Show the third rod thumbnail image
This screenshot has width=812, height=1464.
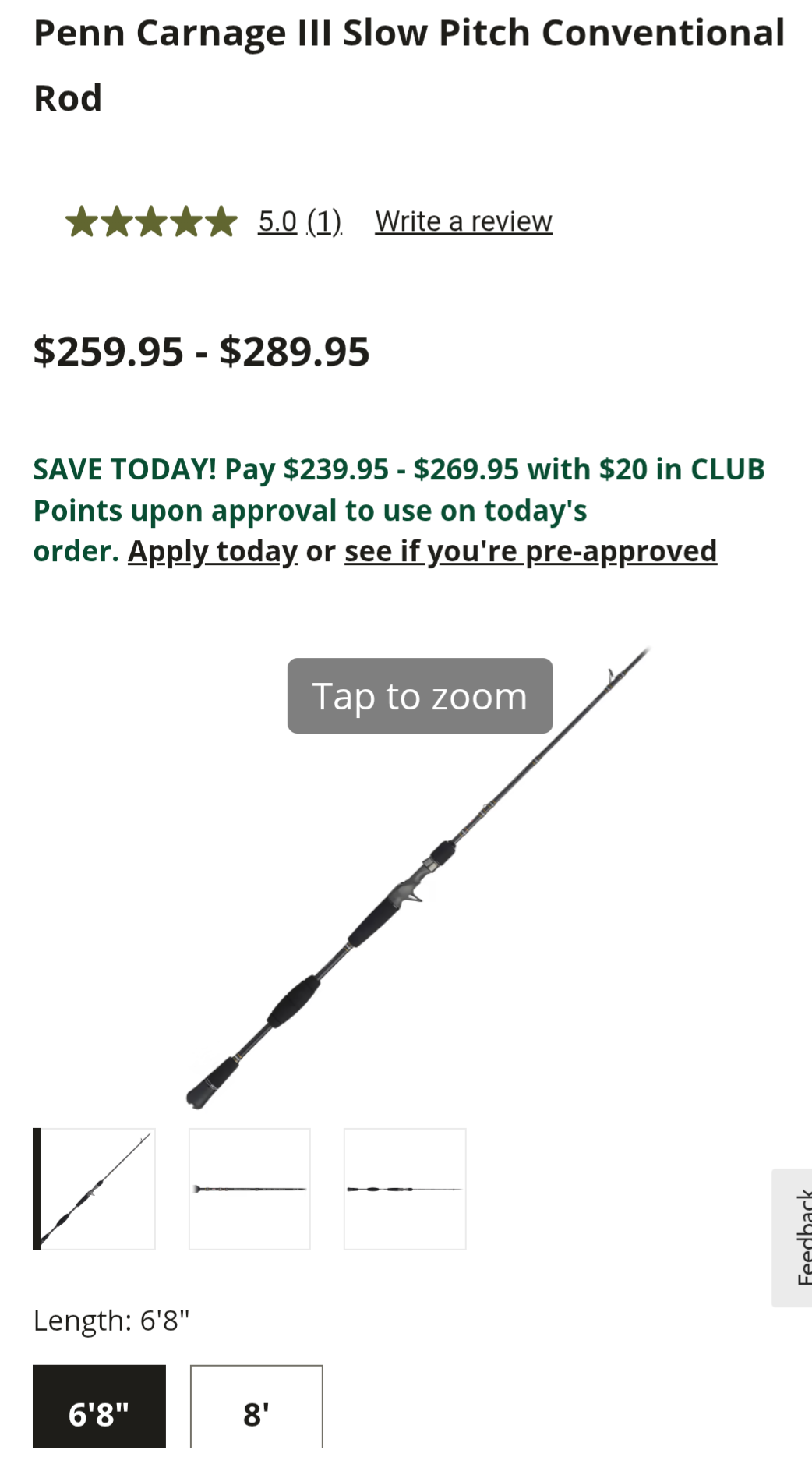tap(404, 1189)
